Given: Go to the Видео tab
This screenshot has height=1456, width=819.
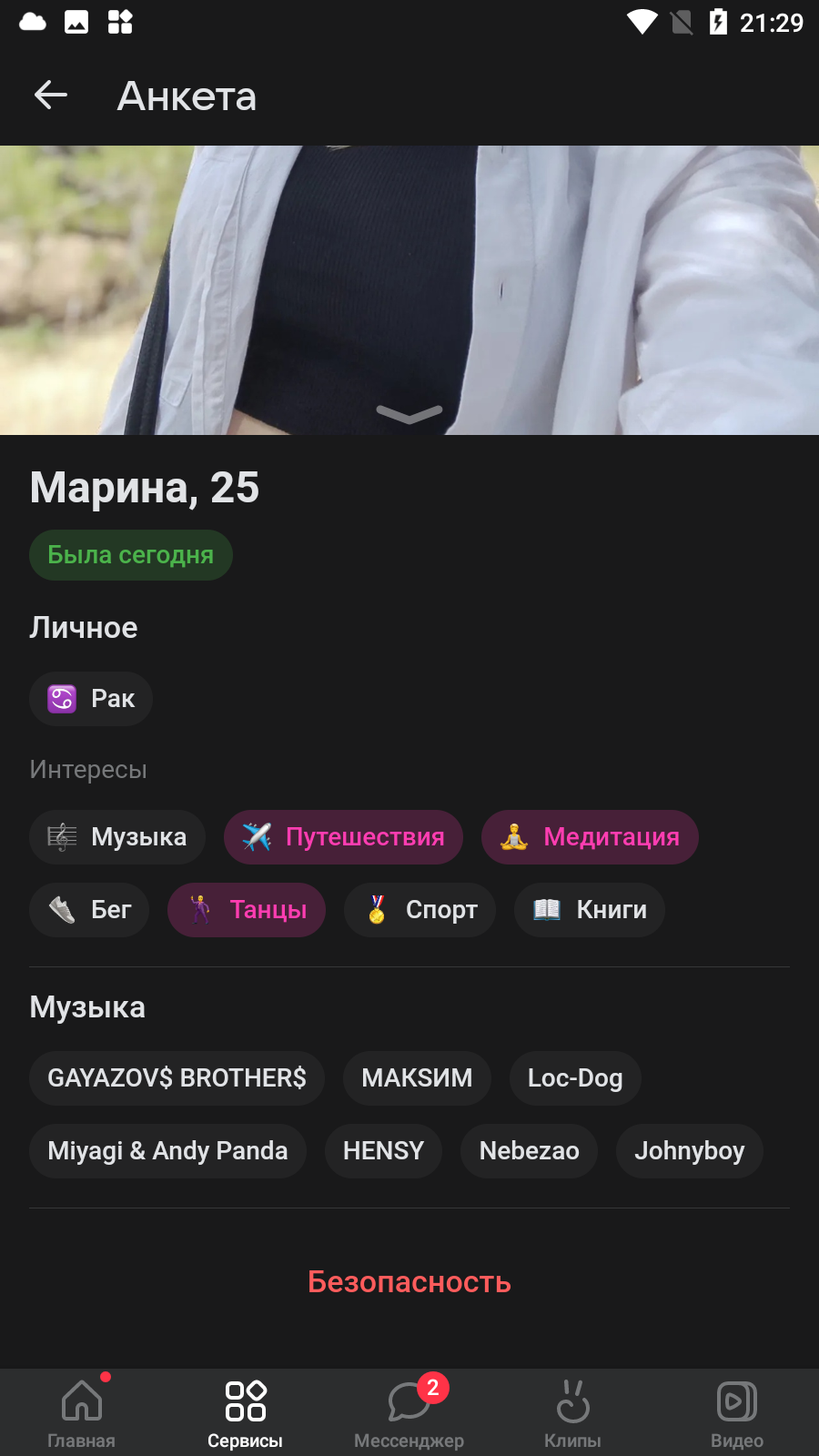Looking at the screenshot, I should (737, 1412).
